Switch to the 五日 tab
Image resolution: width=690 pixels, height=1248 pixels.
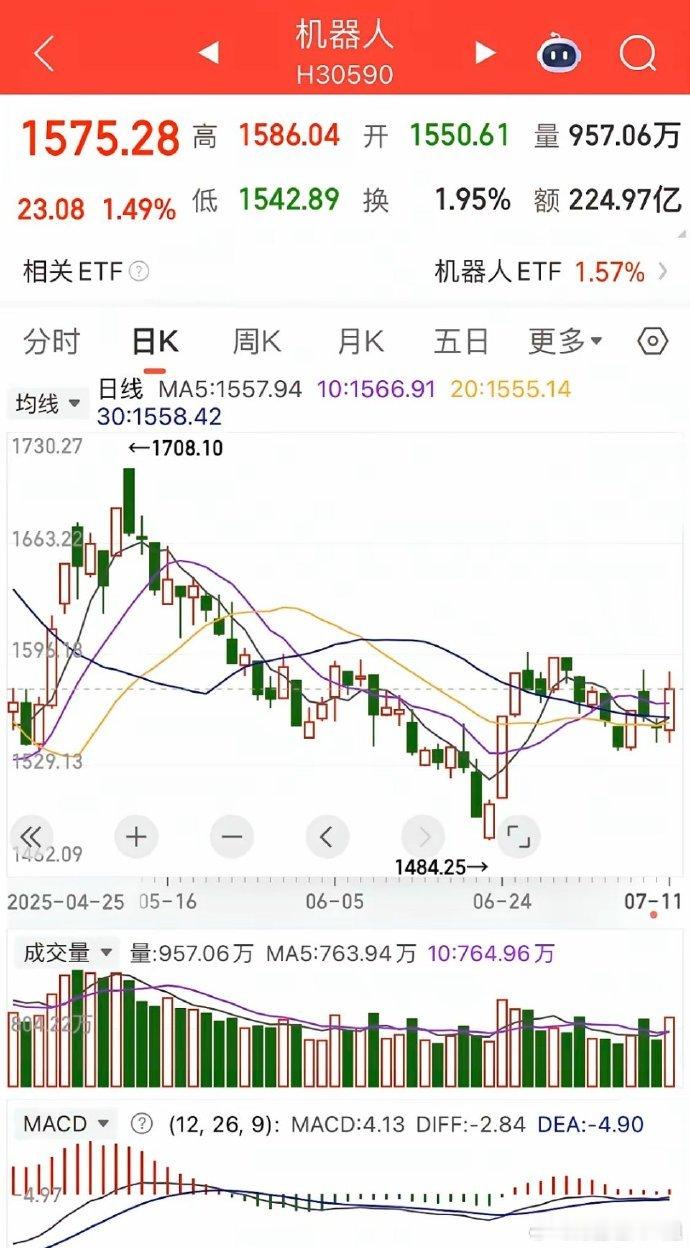point(461,342)
